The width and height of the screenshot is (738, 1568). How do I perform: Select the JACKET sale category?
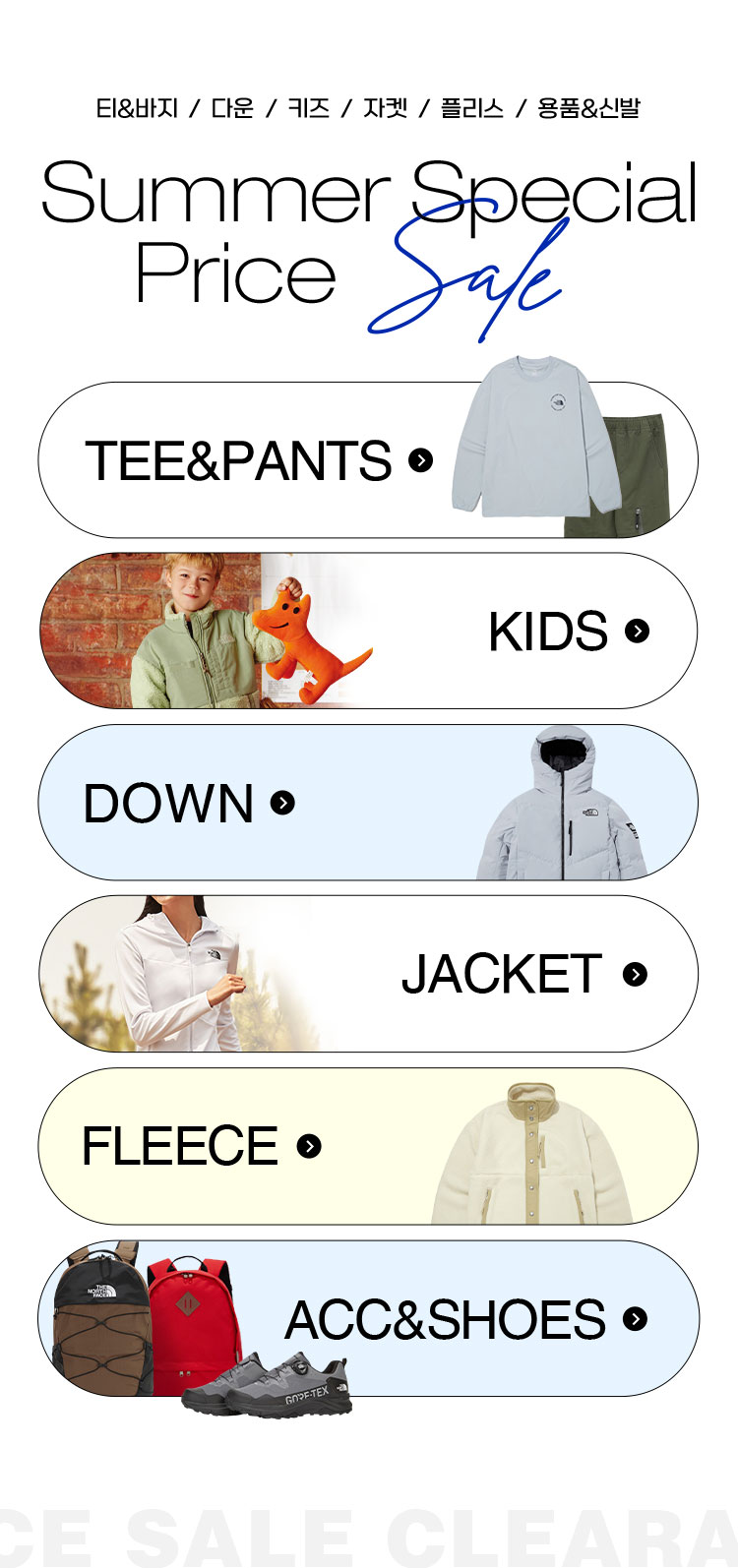tap(523, 974)
